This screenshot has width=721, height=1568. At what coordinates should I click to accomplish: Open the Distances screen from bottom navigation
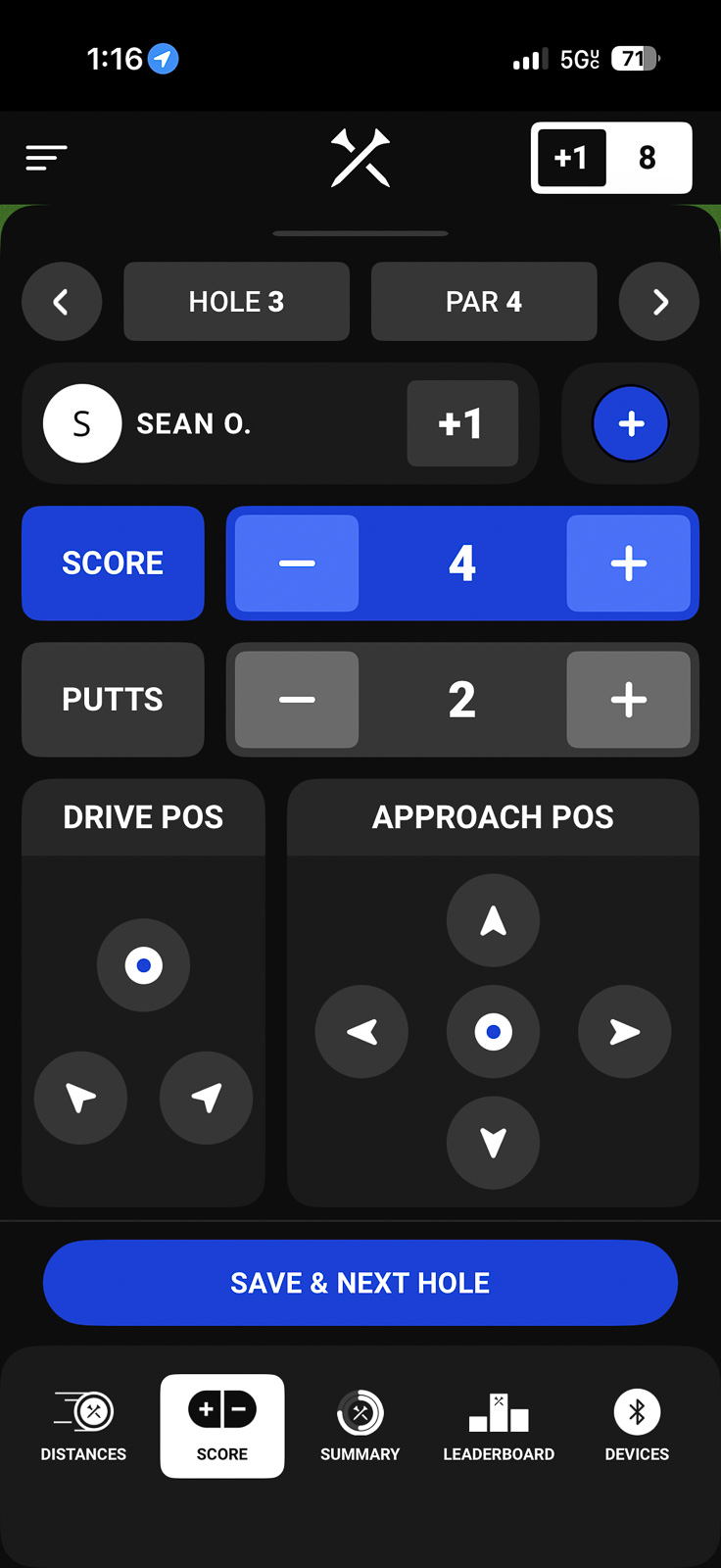point(82,1426)
